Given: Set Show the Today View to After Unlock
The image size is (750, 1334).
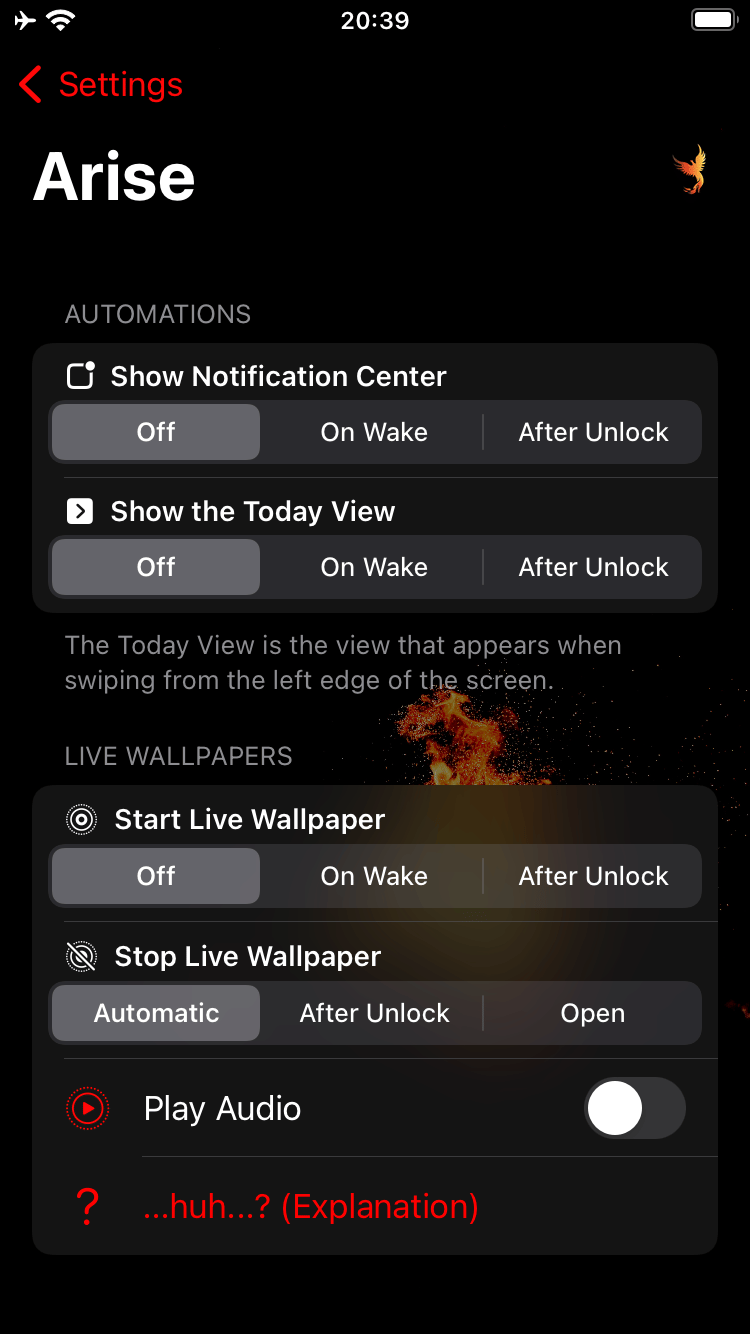Looking at the screenshot, I should 593,567.
